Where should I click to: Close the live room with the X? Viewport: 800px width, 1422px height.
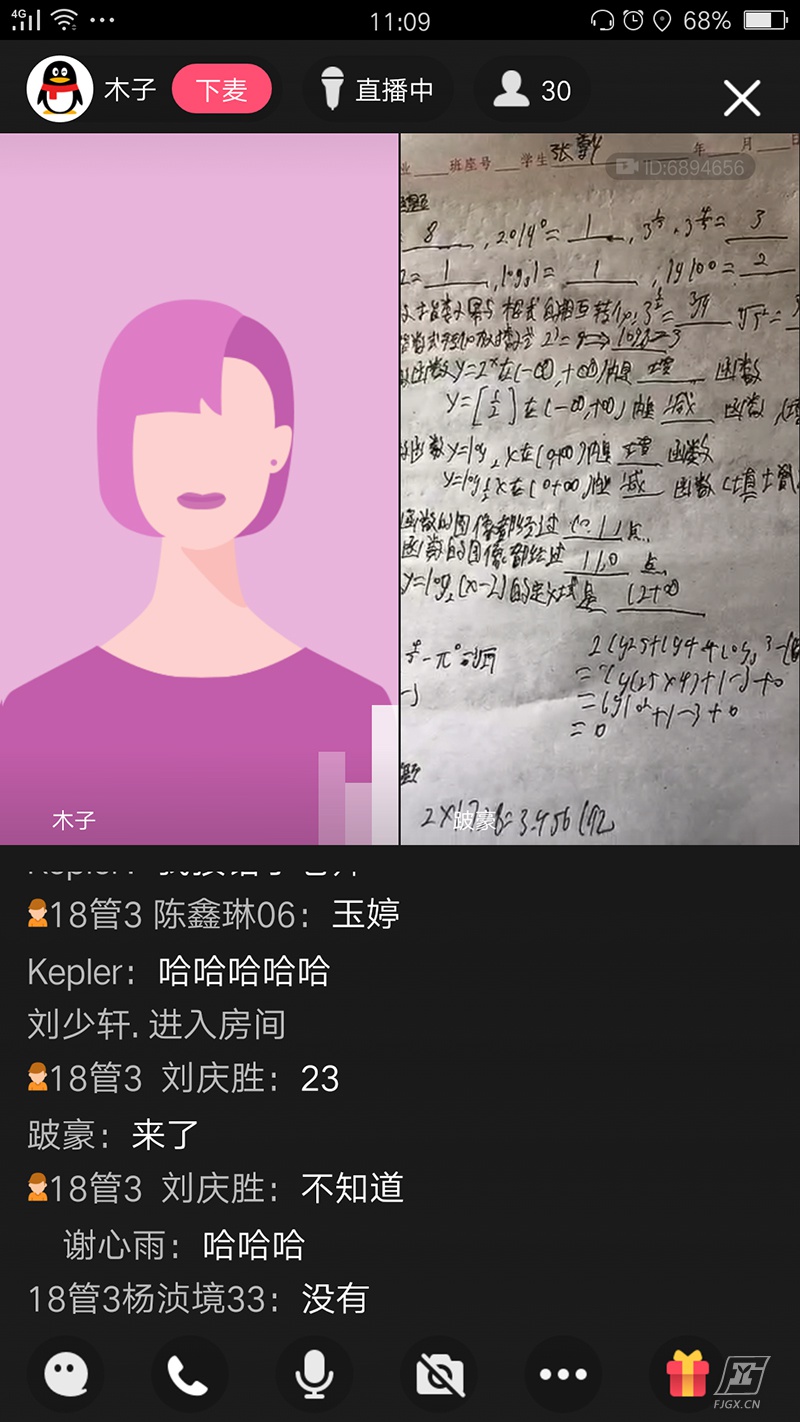point(742,98)
